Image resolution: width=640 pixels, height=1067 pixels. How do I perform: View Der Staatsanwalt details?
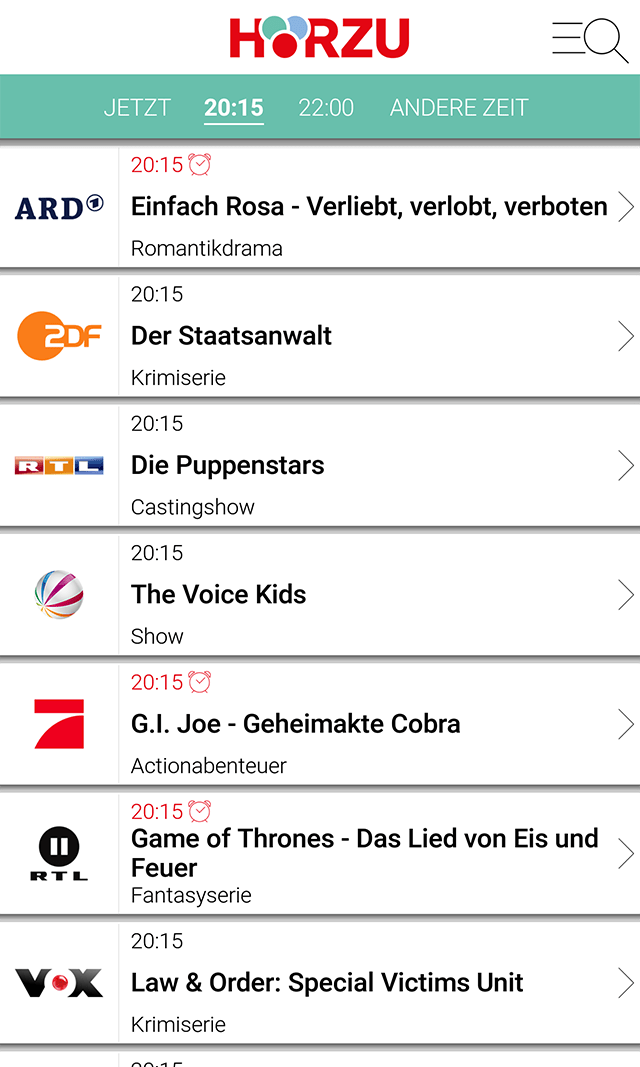coord(369,336)
